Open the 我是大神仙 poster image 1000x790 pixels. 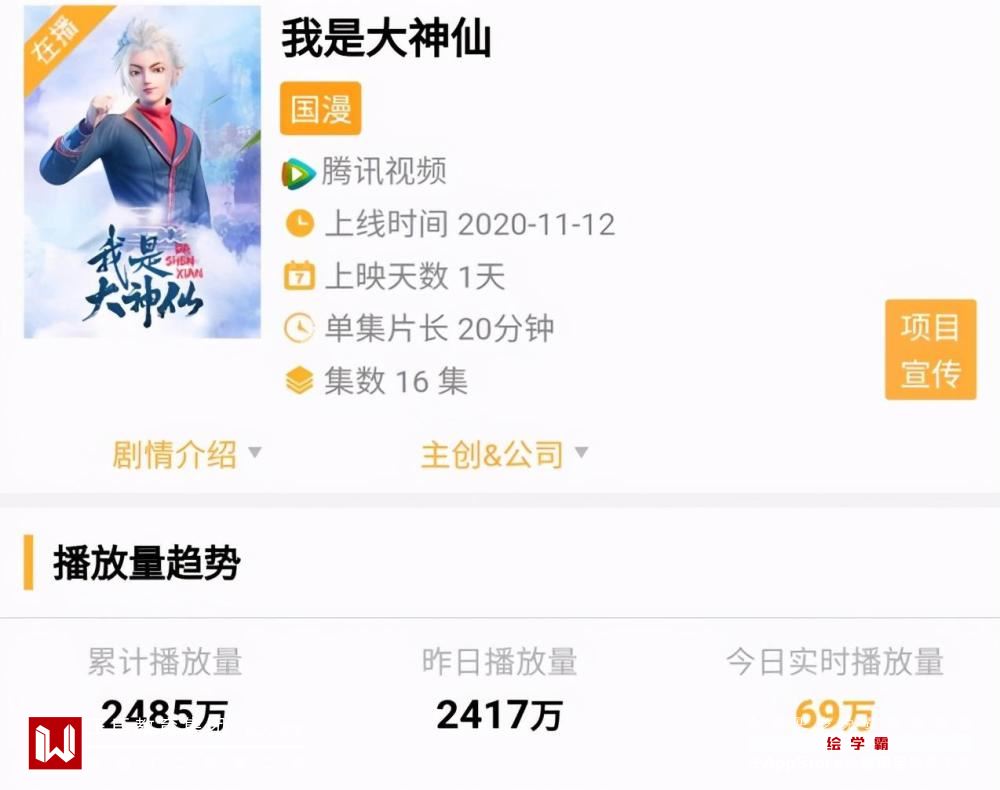[x=142, y=172]
